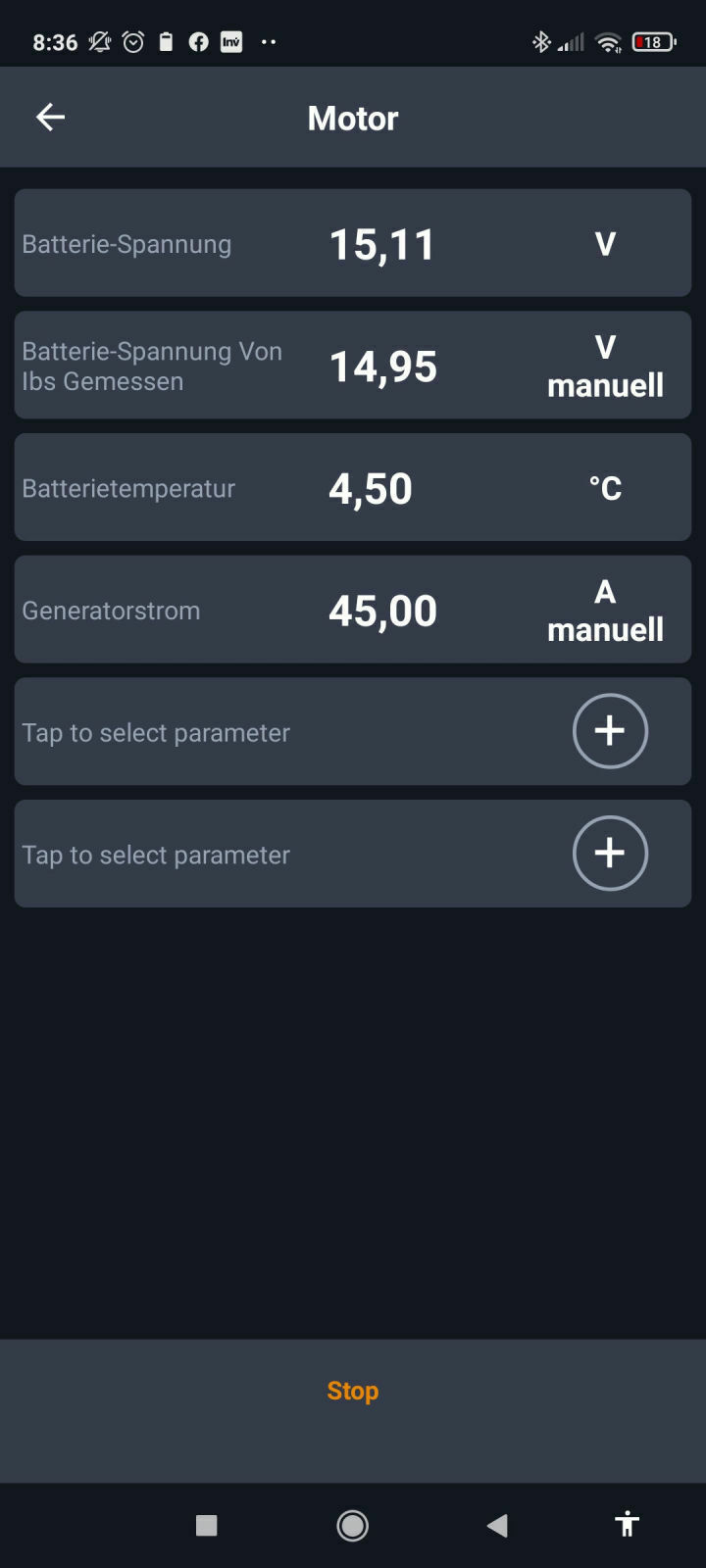Image resolution: width=706 pixels, height=1568 pixels.
Task: Tap the clock showing 8:36
Action: [x=54, y=41]
